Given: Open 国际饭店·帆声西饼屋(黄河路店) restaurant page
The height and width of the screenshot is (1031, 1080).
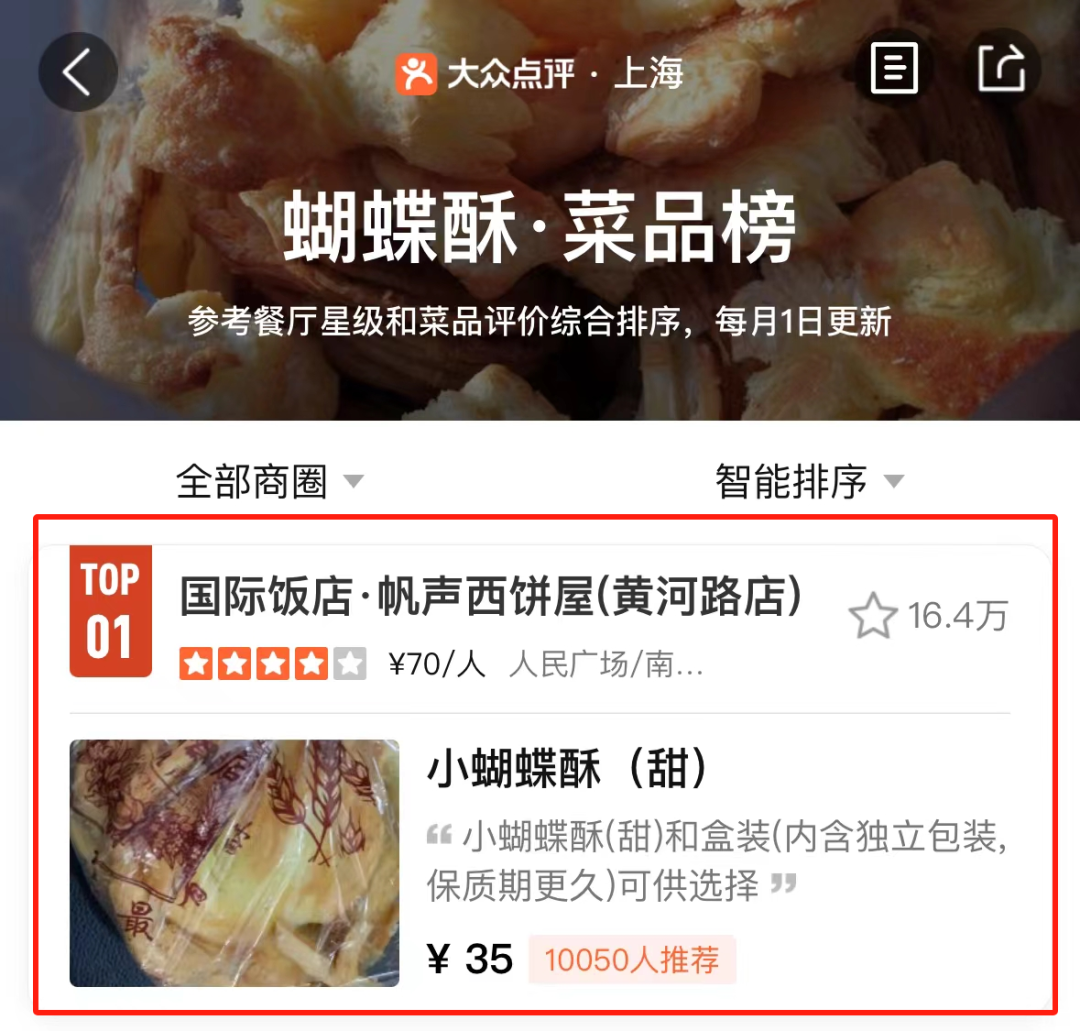Looking at the screenshot, I should (491, 597).
